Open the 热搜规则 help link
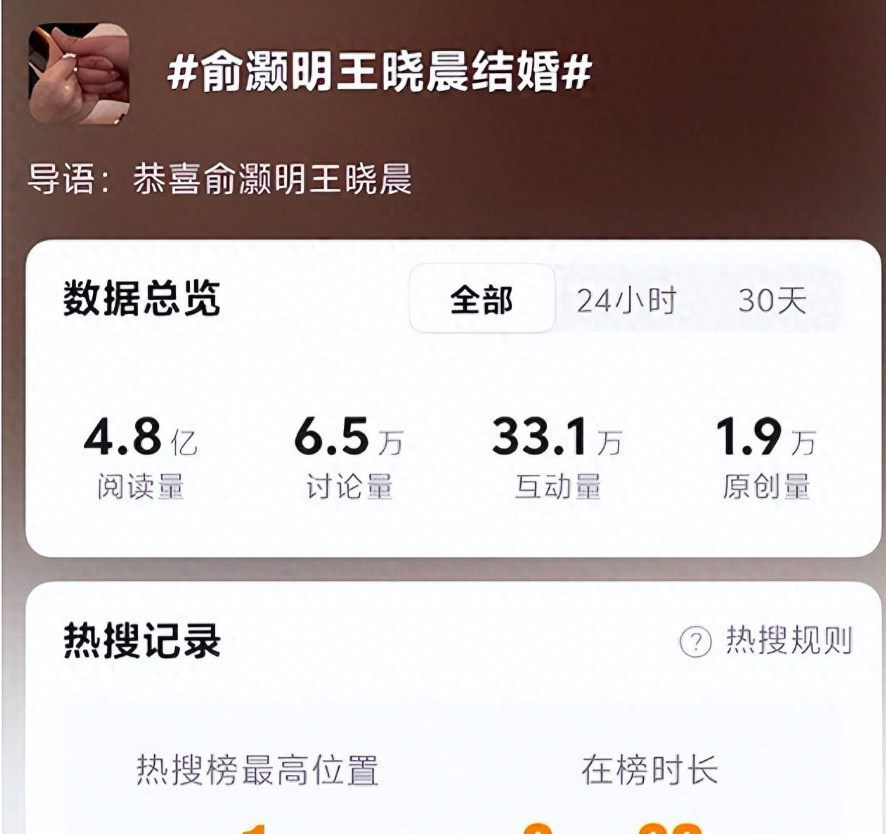 pos(767,640)
